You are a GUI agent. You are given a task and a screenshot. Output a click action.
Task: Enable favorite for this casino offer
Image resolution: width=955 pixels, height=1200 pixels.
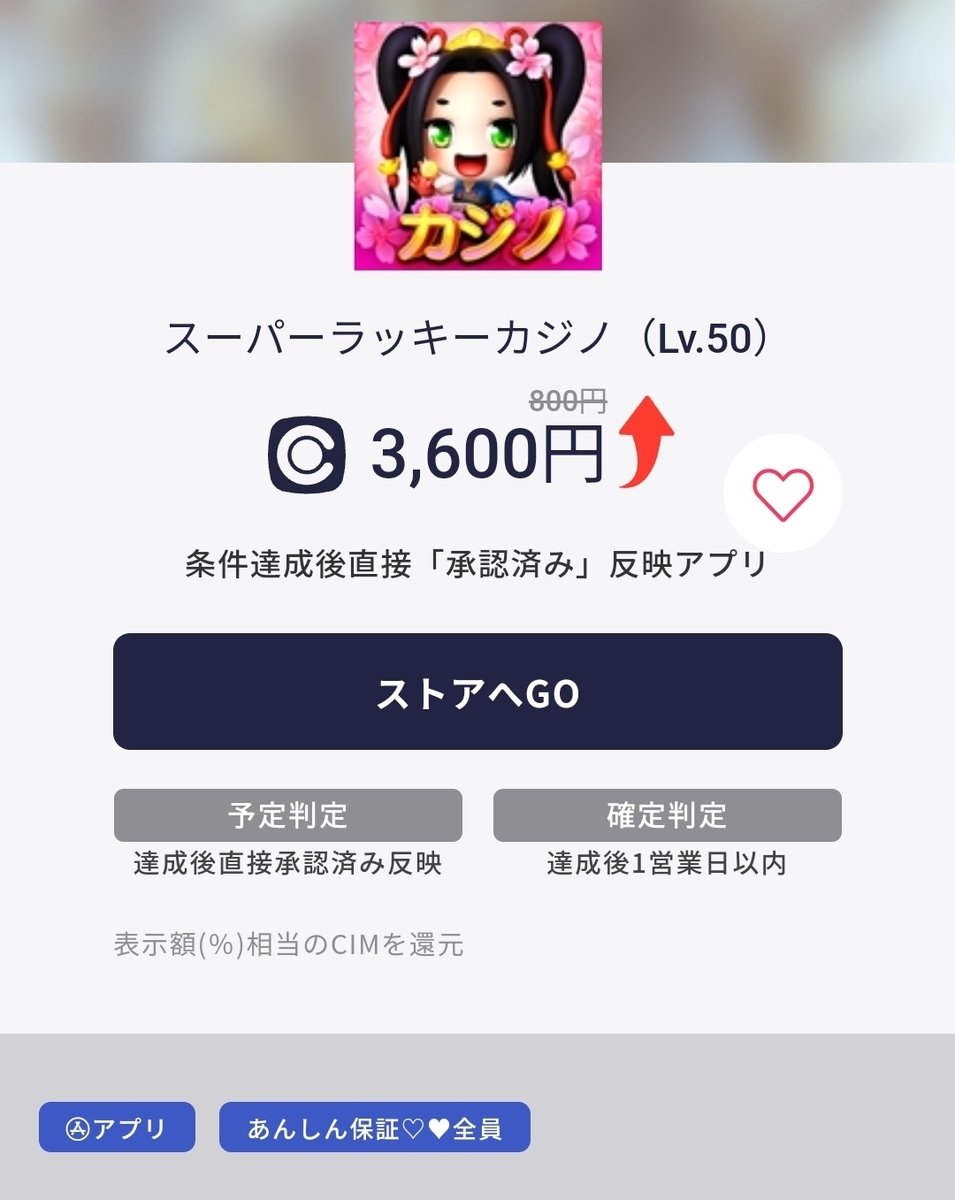point(783,493)
